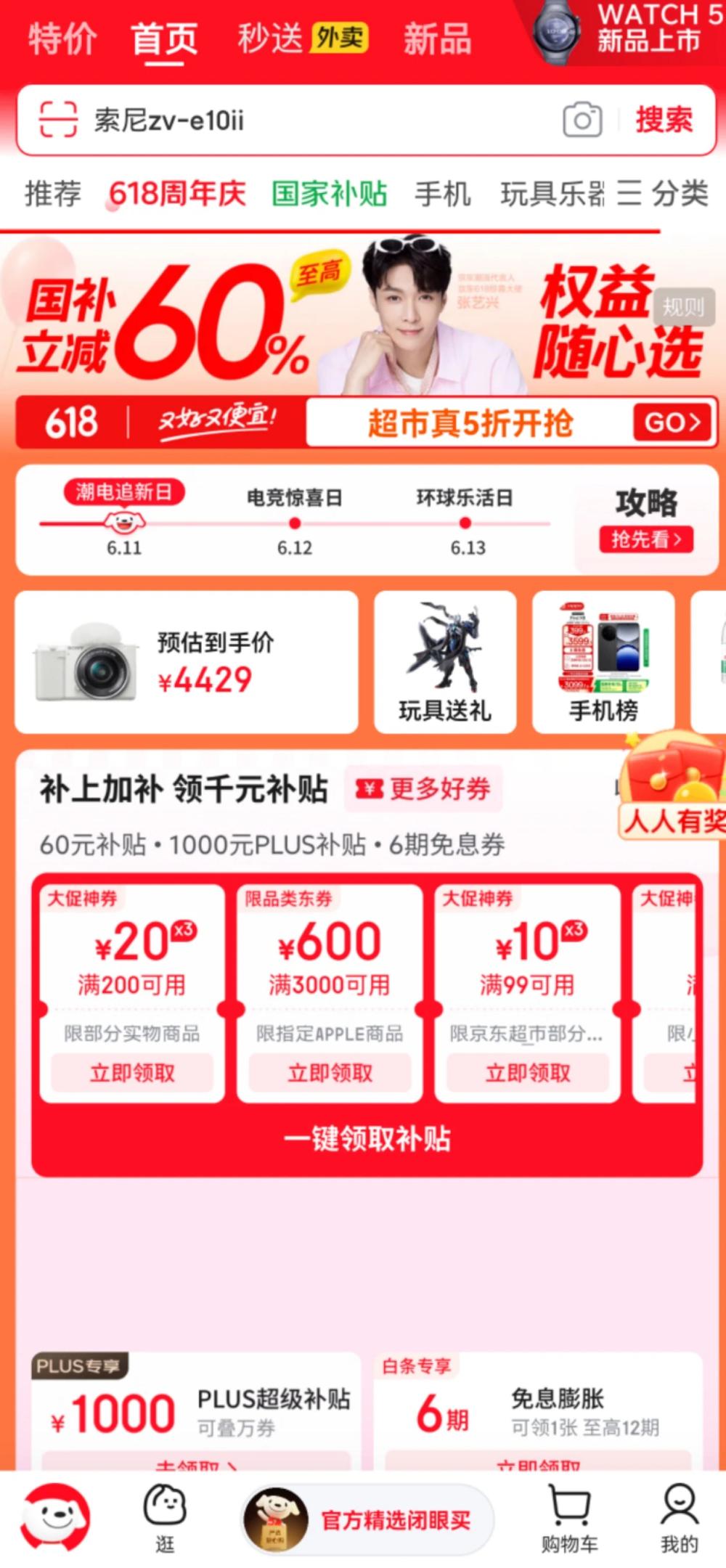Viewport: 726px width, 1568px height.
Task: Claim the ¥600 APPLE coupon
Action: (x=330, y=1073)
